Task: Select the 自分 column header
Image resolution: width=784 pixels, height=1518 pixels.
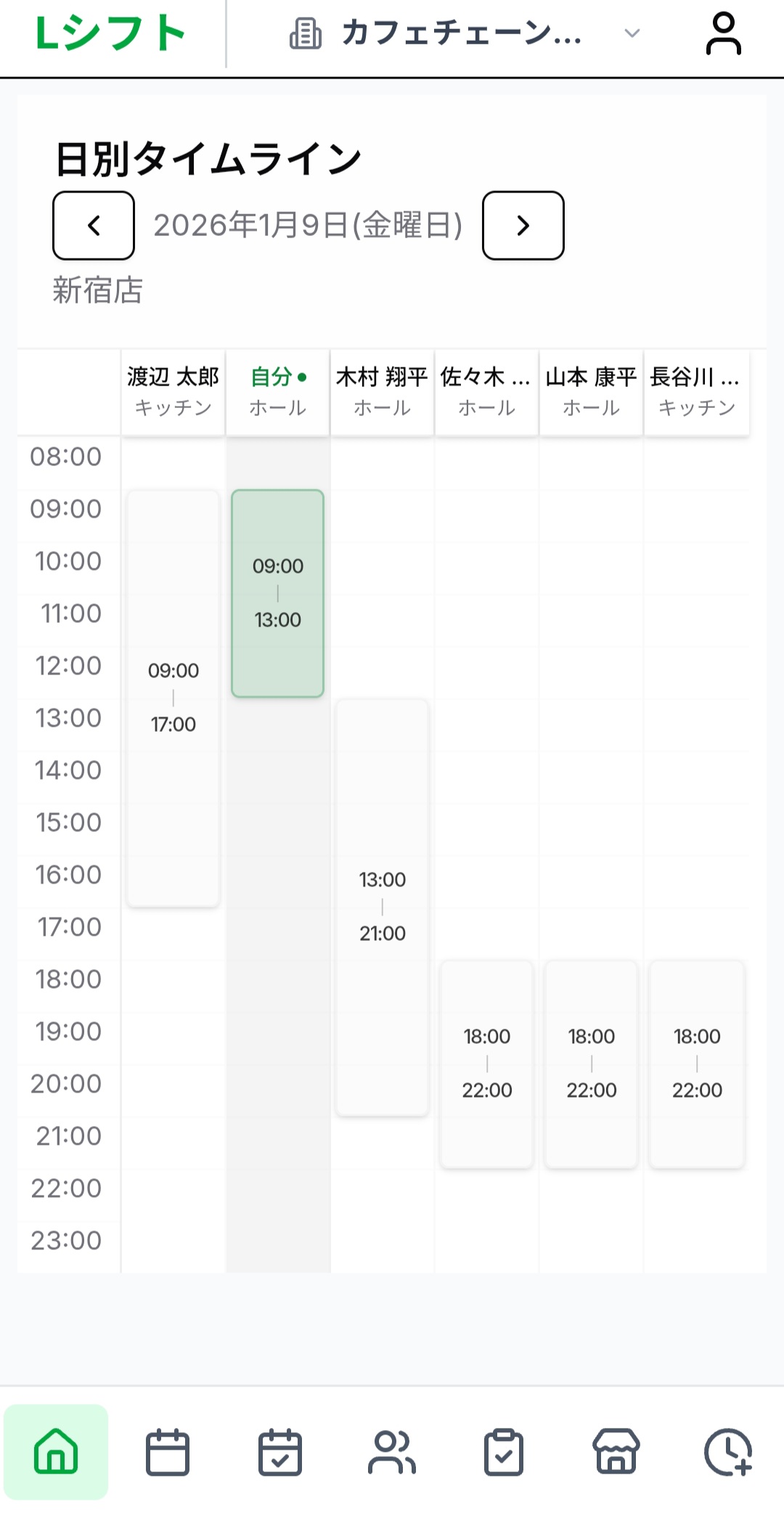Action: point(277,390)
